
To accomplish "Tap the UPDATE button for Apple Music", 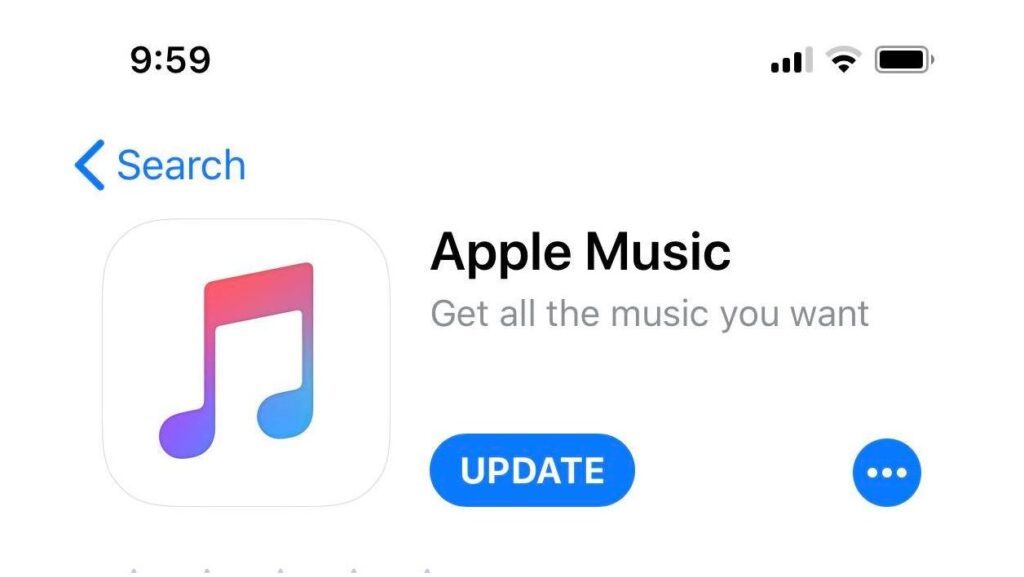I will [532, 470].
